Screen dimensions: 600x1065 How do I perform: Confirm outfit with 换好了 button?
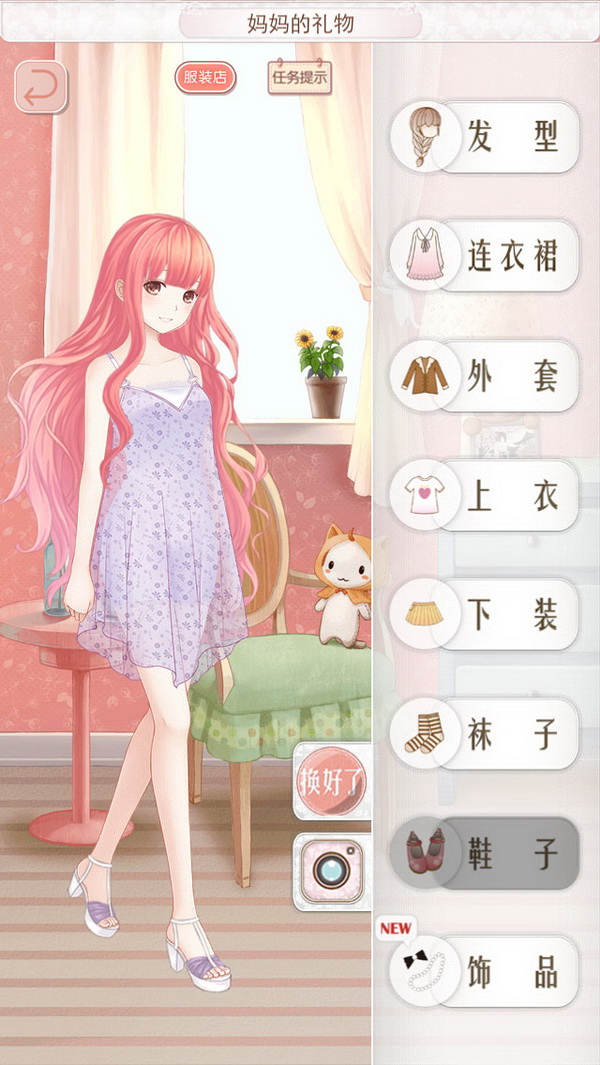click(x=331, y=781)
